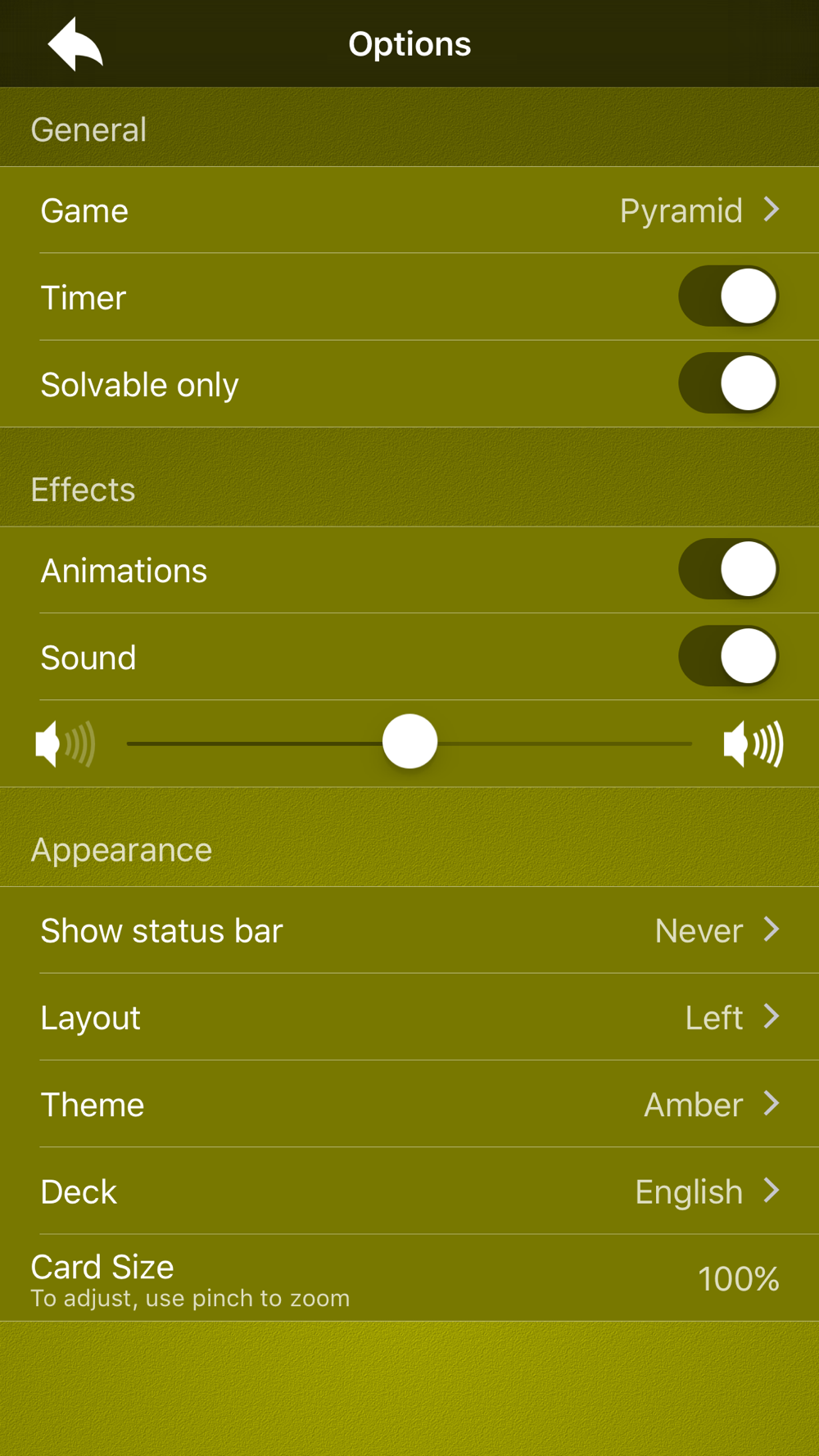Screen dimensions: 819x1456
Task: Open the Layout setting
Action: coord(409,1017)
